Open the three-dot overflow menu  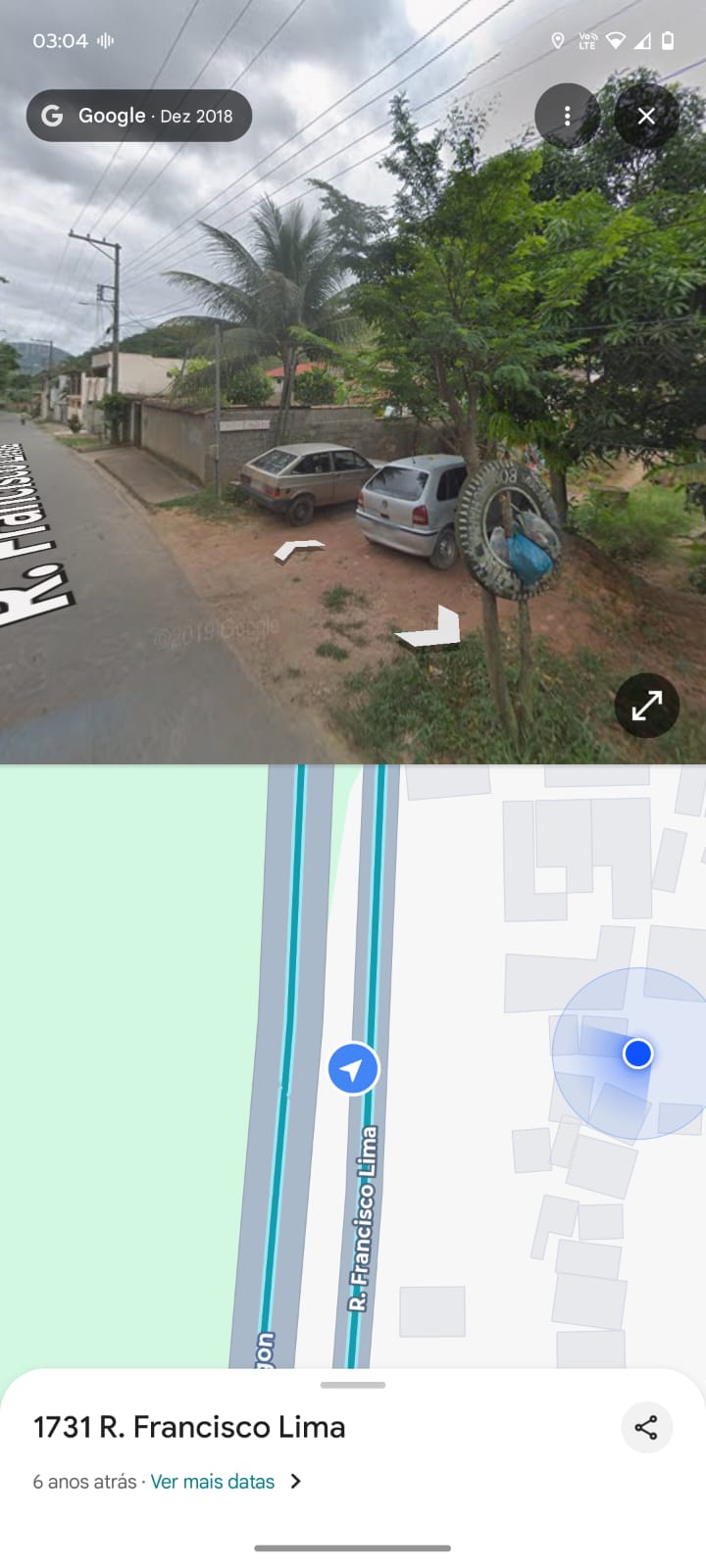(567, 116)
